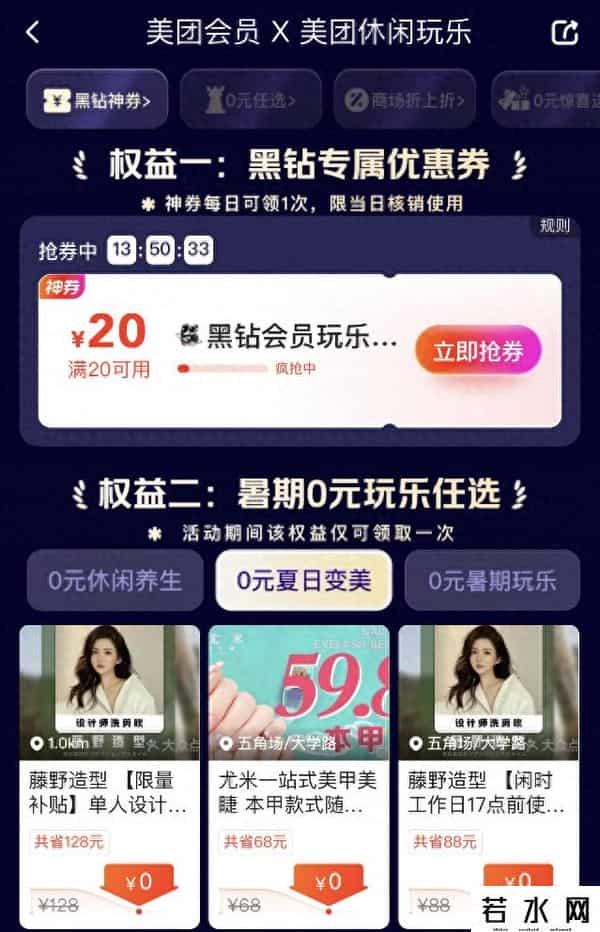
Task: Switch to the 0元任选 tab
Action: (250, 99)
